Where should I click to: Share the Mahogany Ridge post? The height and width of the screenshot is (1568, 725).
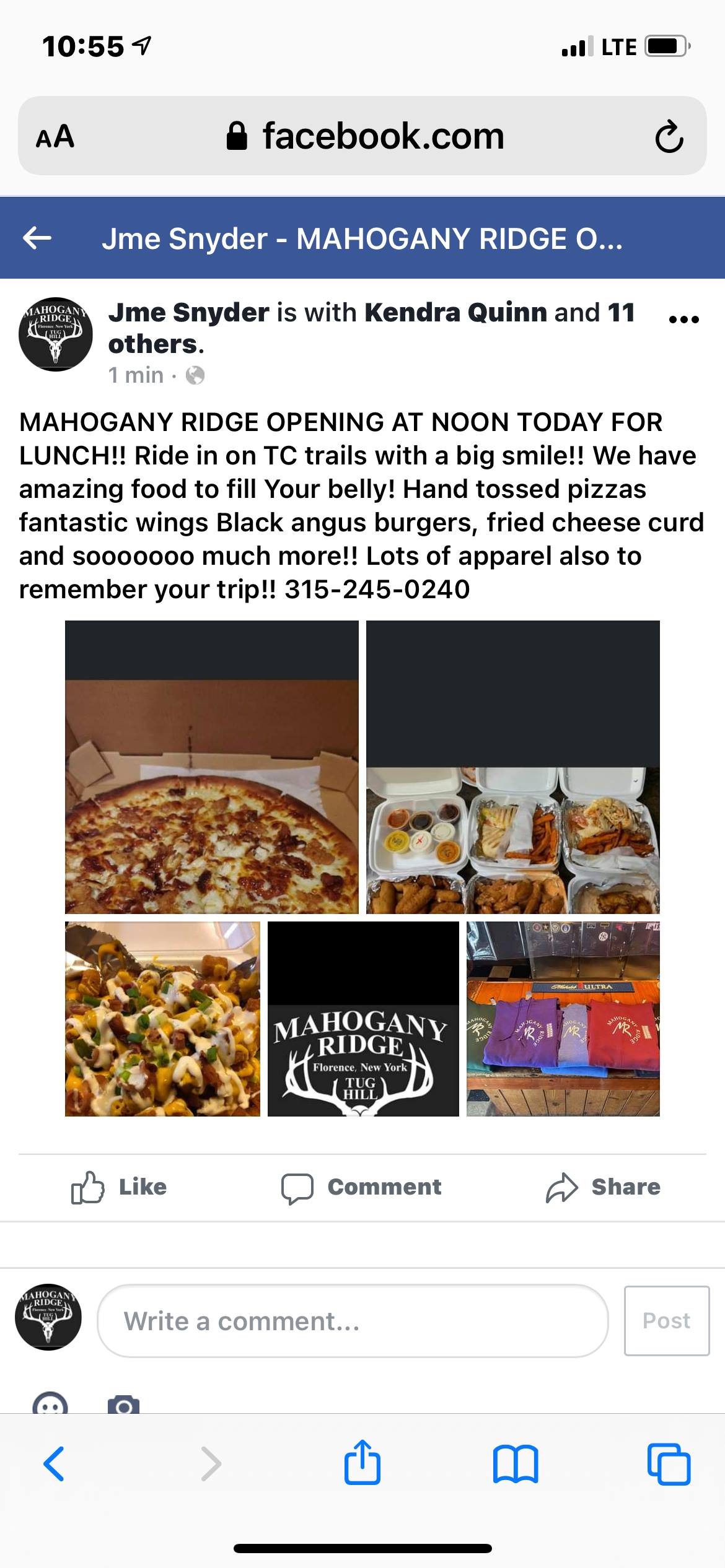point(603,1187)
